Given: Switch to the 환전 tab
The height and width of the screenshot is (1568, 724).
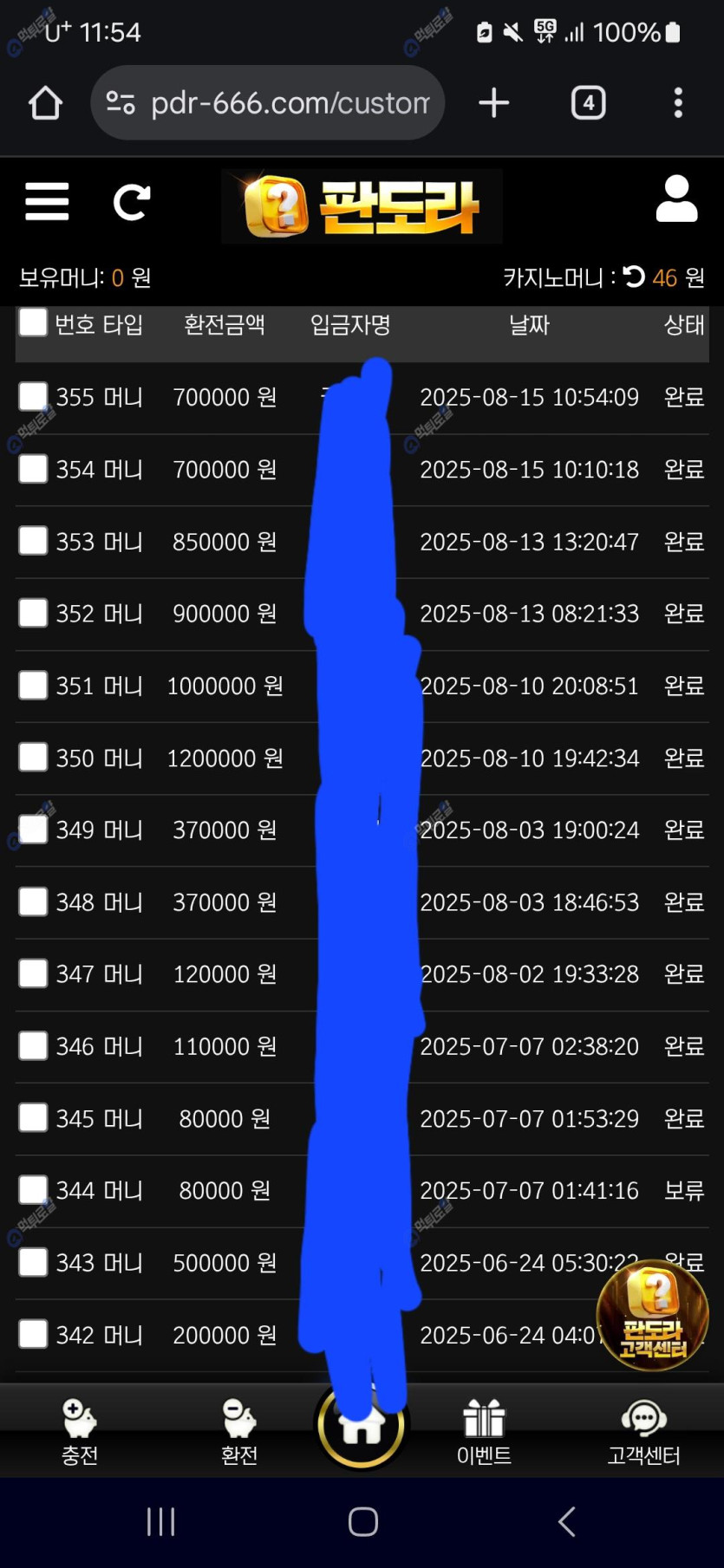Looking at the screenshot, I should (x=239, y=1430).
